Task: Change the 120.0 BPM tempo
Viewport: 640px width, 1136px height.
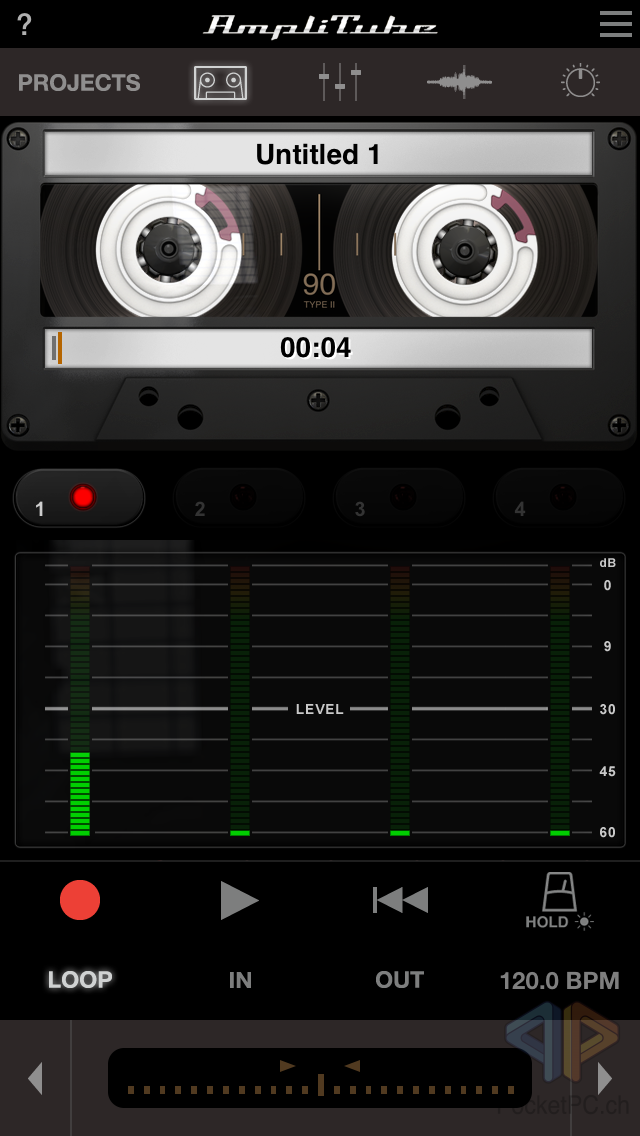Action: [x=559, y=980]
